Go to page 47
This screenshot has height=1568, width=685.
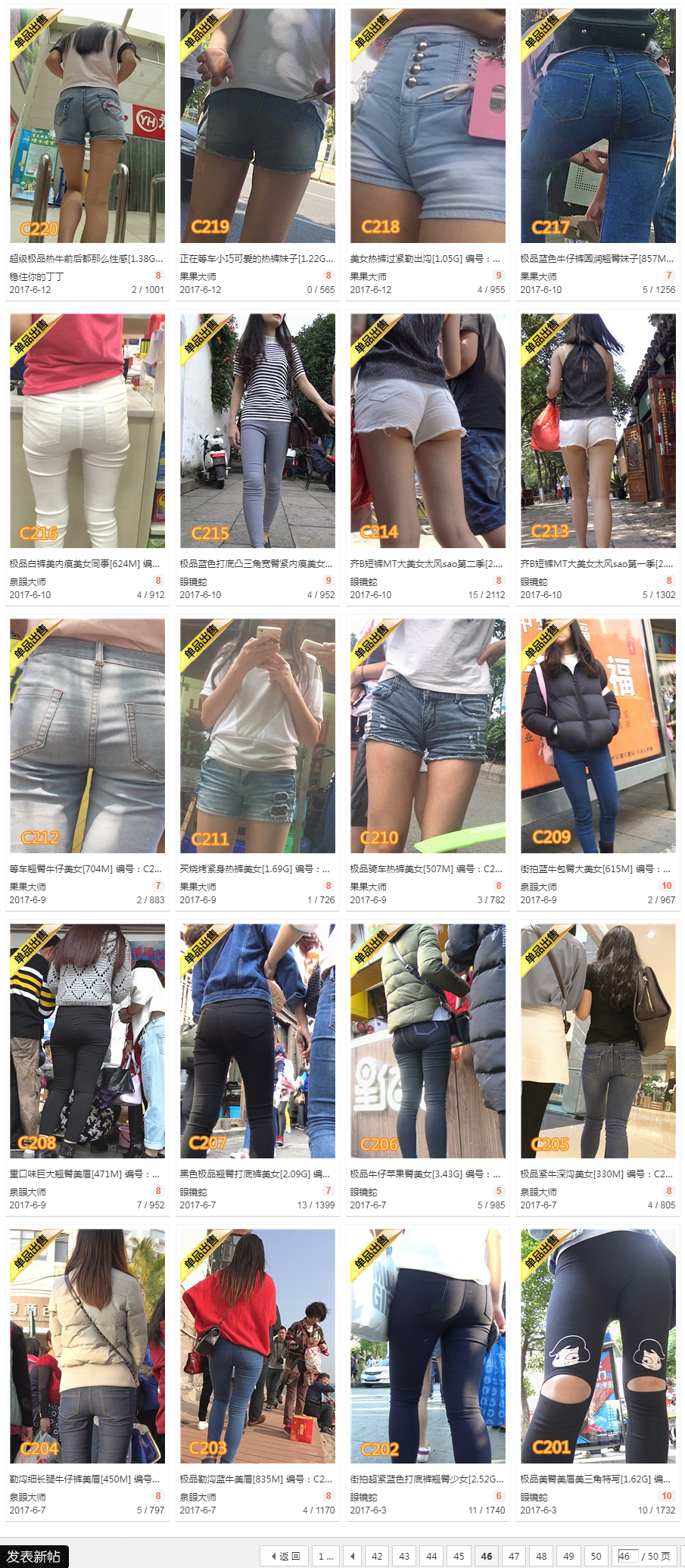tap(514, 1557)
